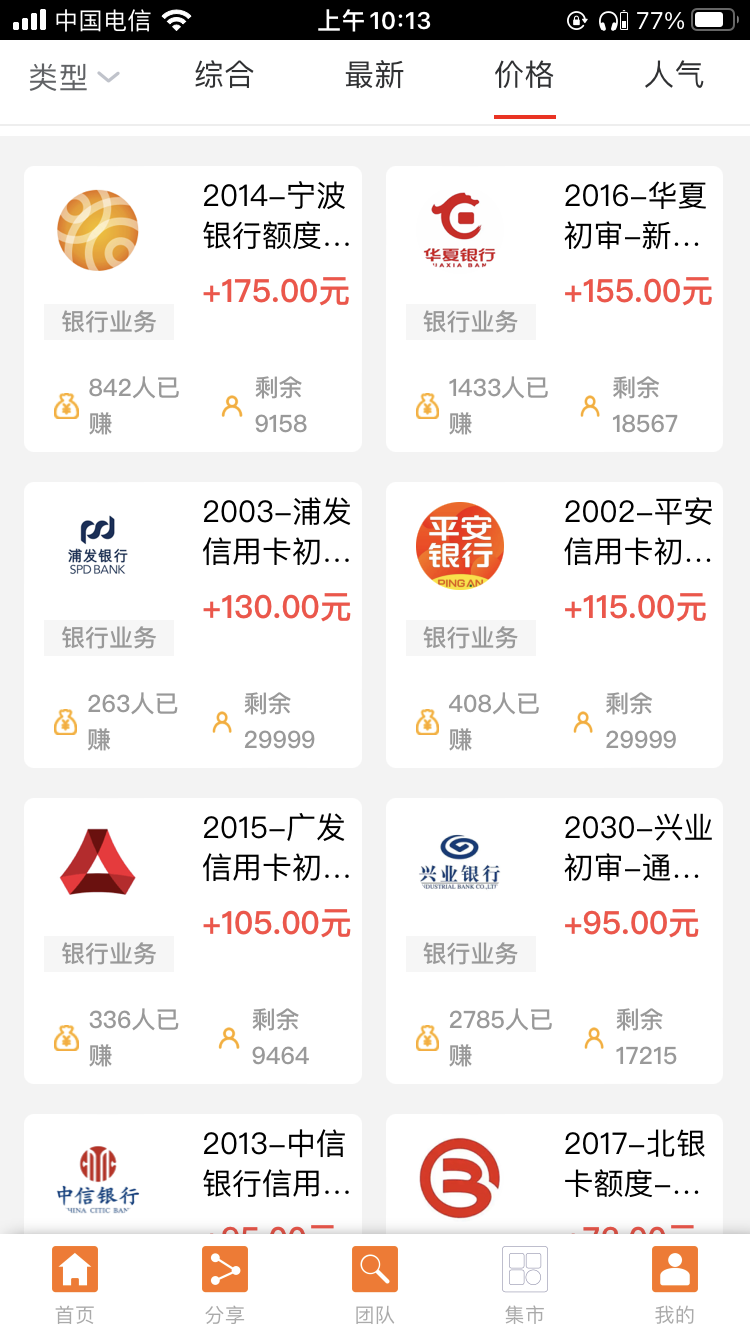This screenshot has height=1334, width=750.
Task: Open the 2003-浦发信用卡初审 card
Action: pos(193,625)
